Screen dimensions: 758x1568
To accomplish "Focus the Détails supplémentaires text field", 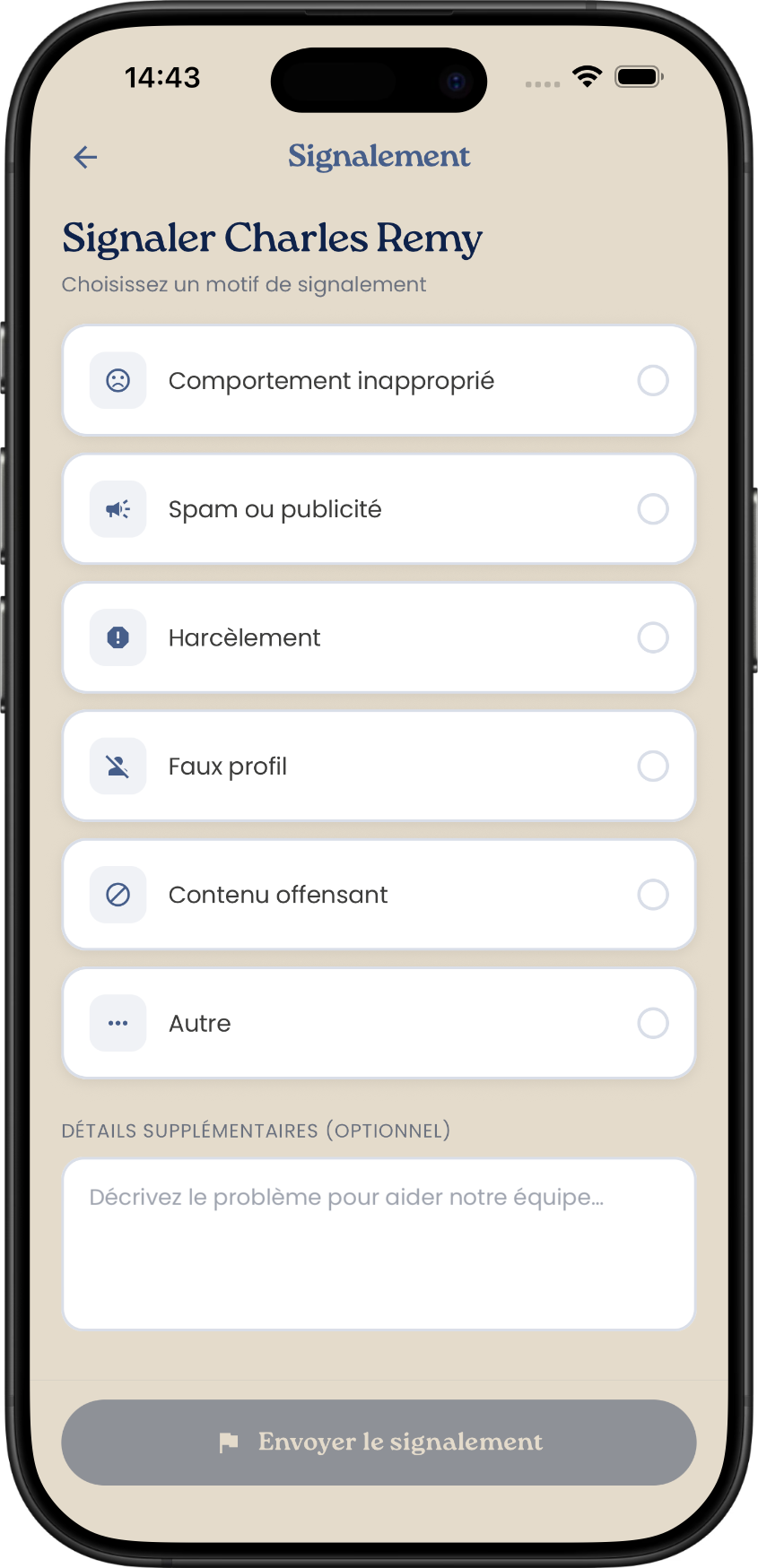I will [x=379, y=1243].
